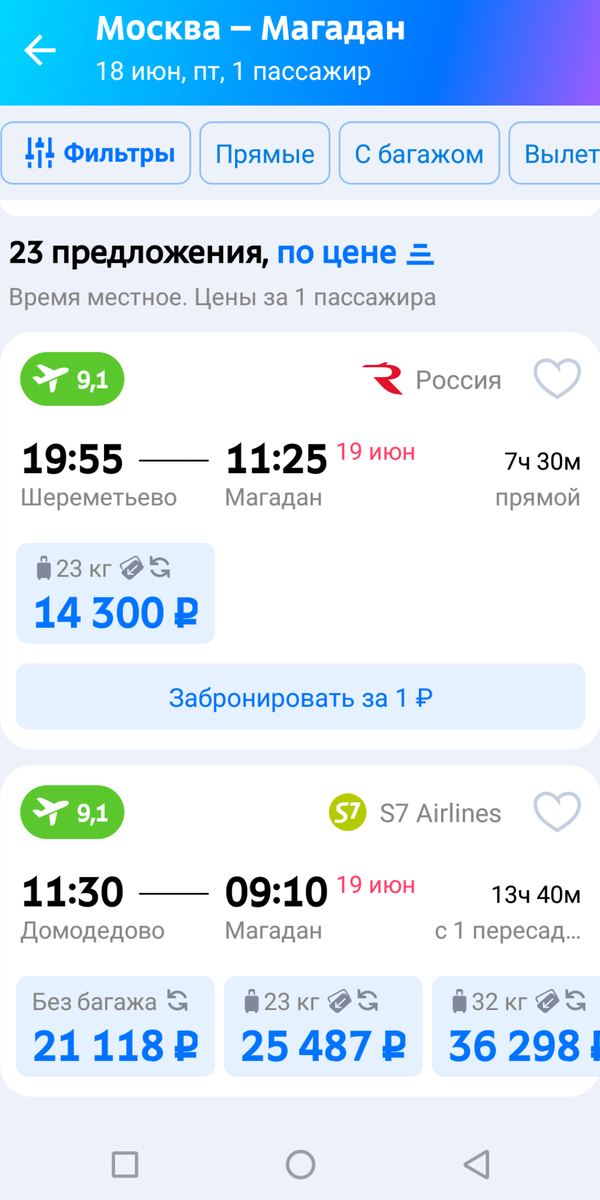Go to the system home screen
Viewport: 600px width, 1200px height.
pos(300,1164)
